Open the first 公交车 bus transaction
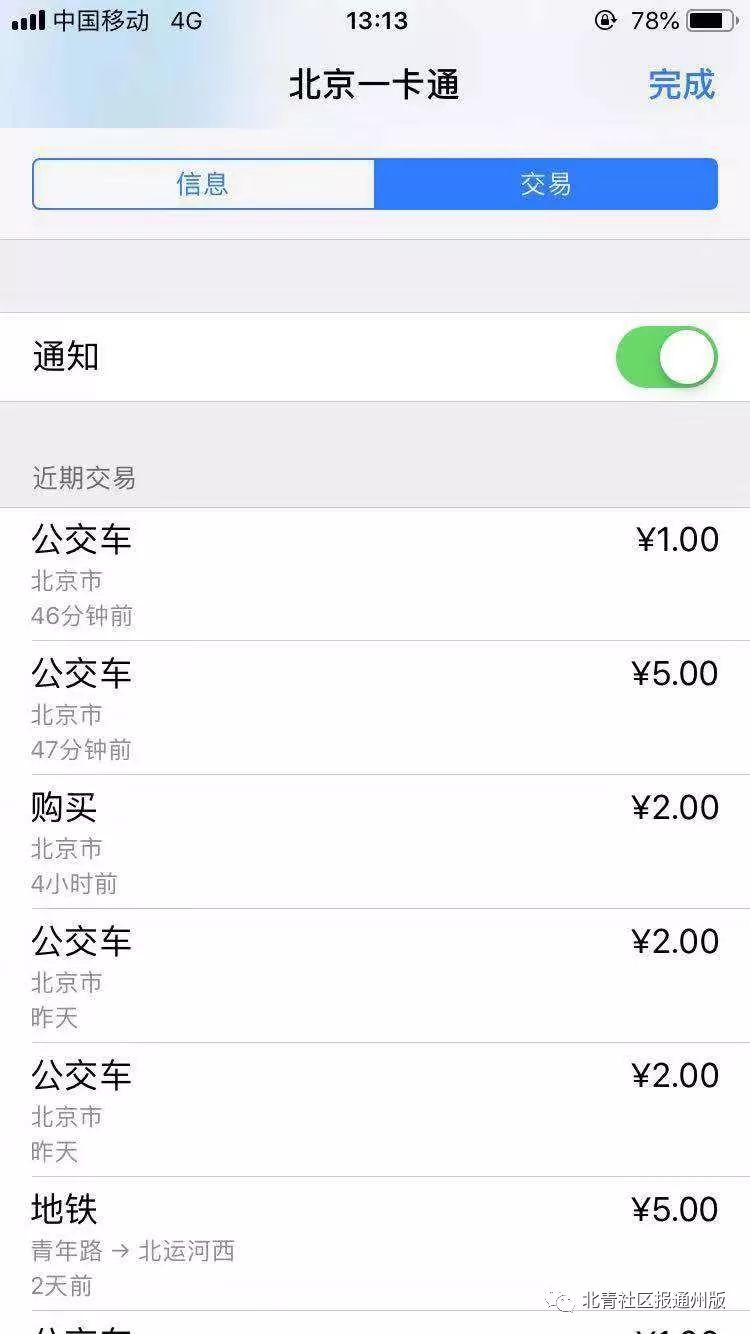 click(x=375, y=574)
